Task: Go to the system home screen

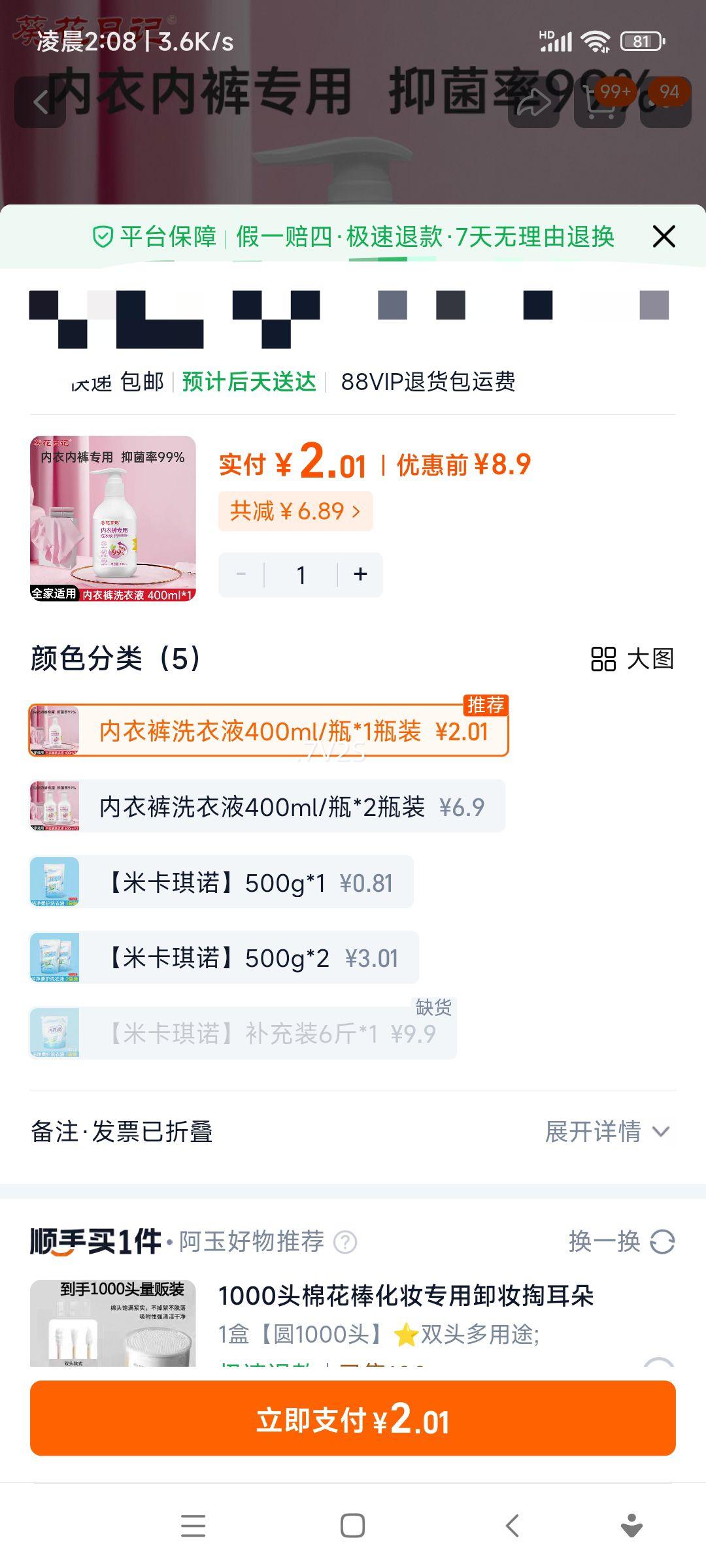Action: [x=353, y=1526]
